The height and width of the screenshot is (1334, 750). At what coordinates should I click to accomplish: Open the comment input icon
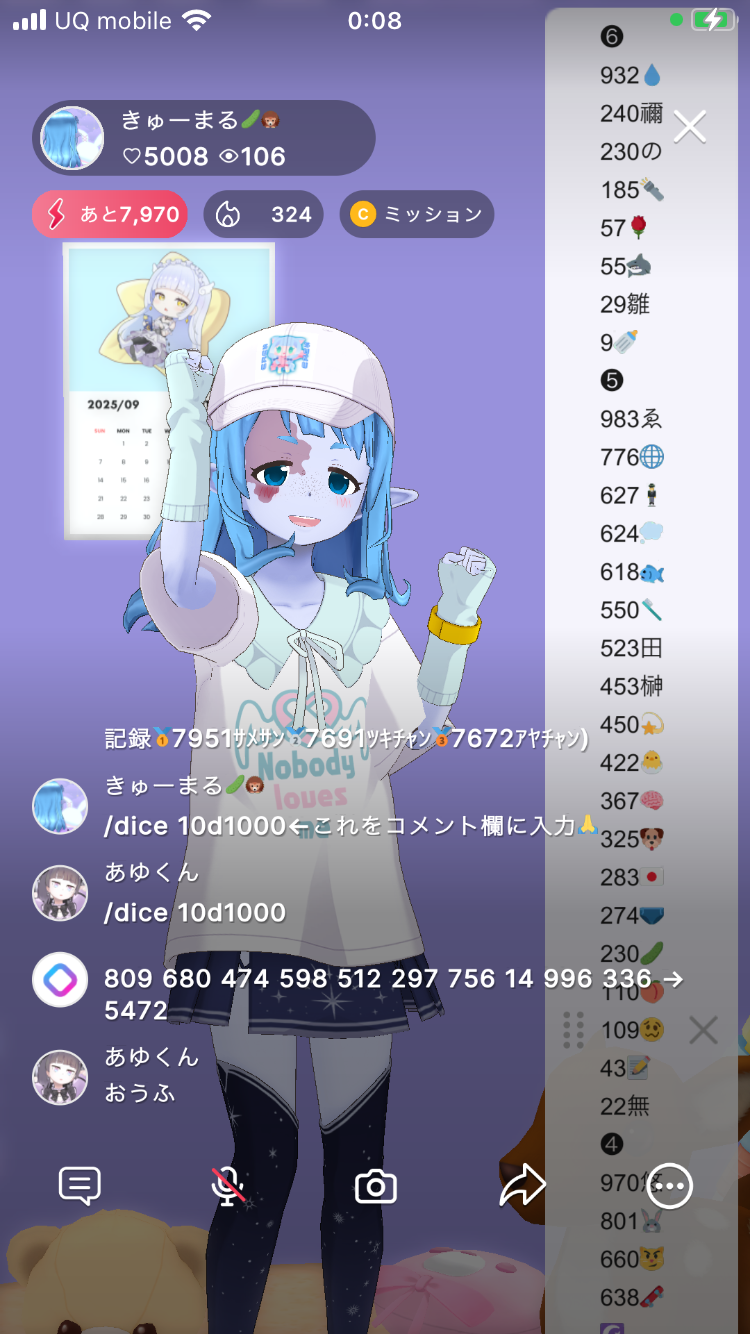pyautogui.click(x=80, y=1186)
